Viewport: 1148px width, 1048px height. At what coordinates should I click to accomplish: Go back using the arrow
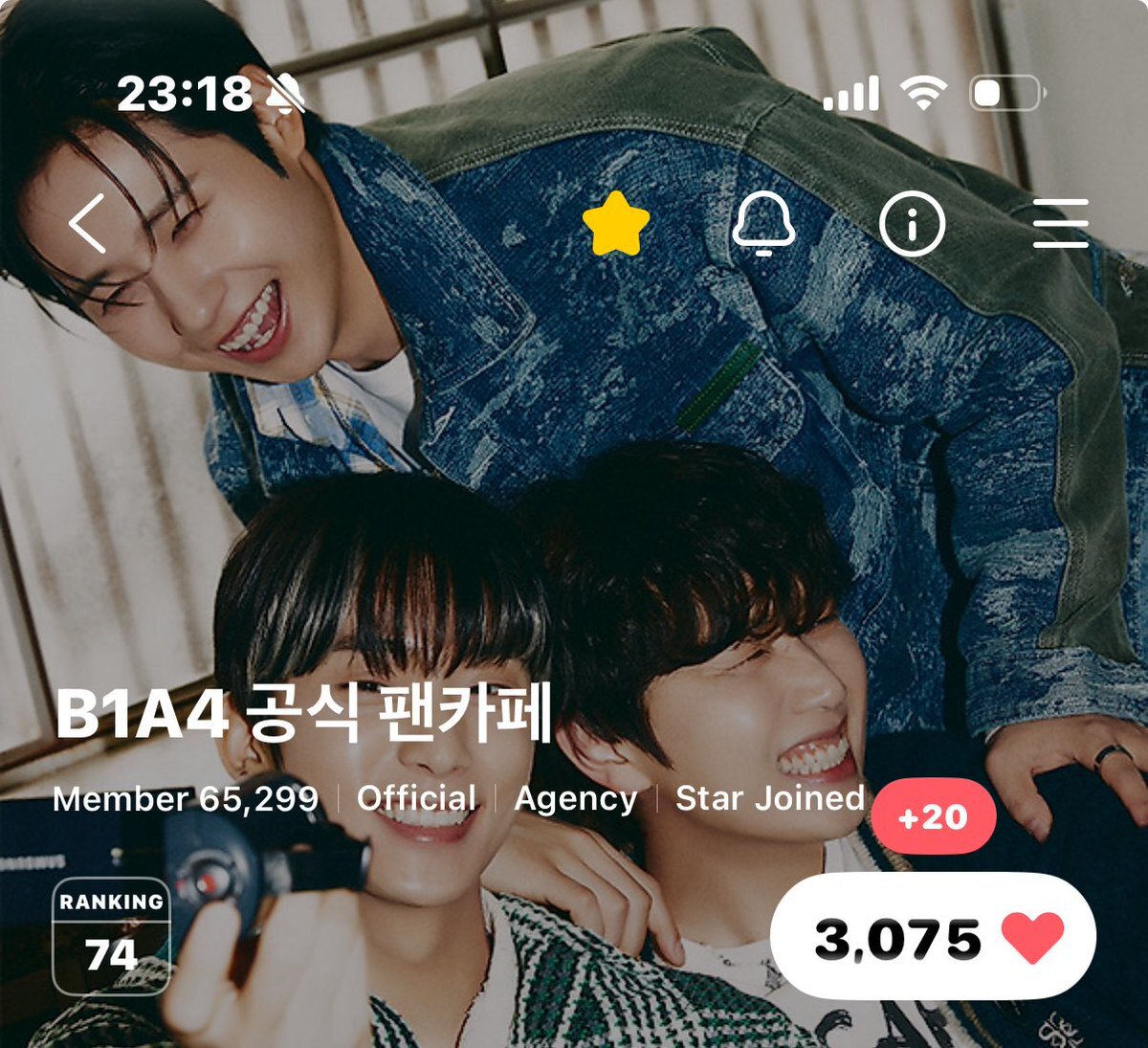pos(87,224)
